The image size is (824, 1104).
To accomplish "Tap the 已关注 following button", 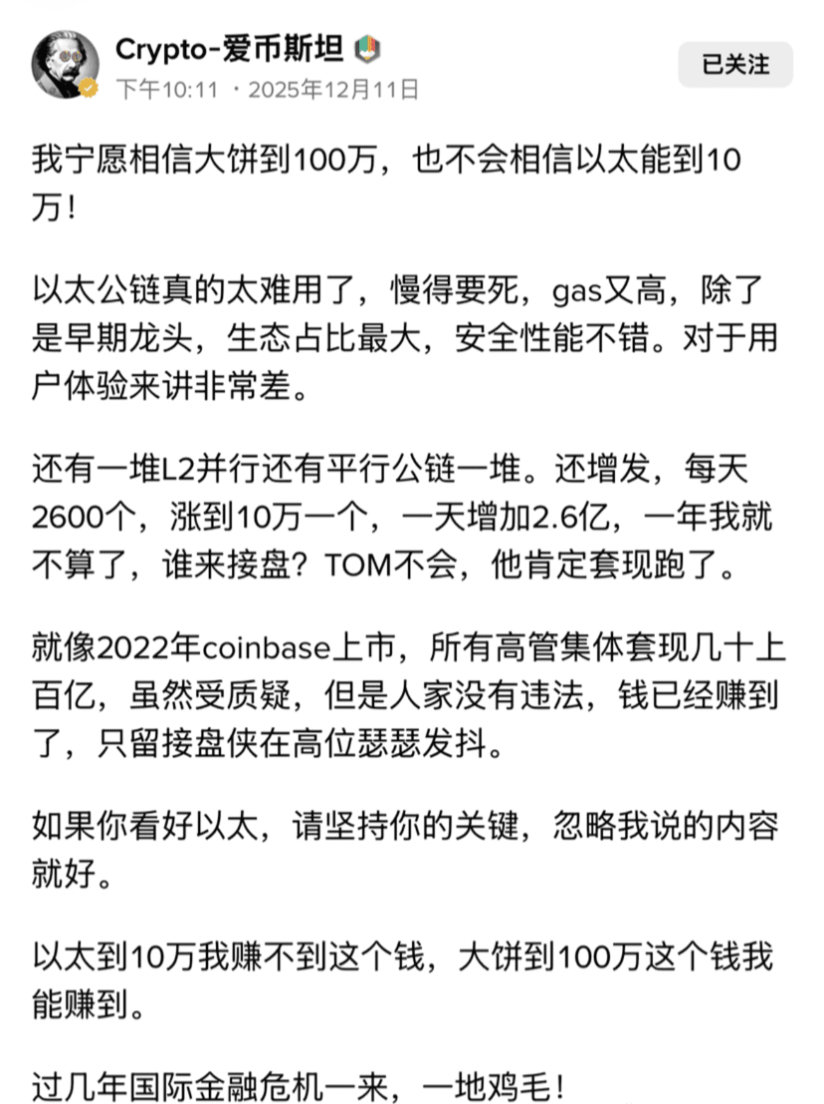I will coord(735,65).
